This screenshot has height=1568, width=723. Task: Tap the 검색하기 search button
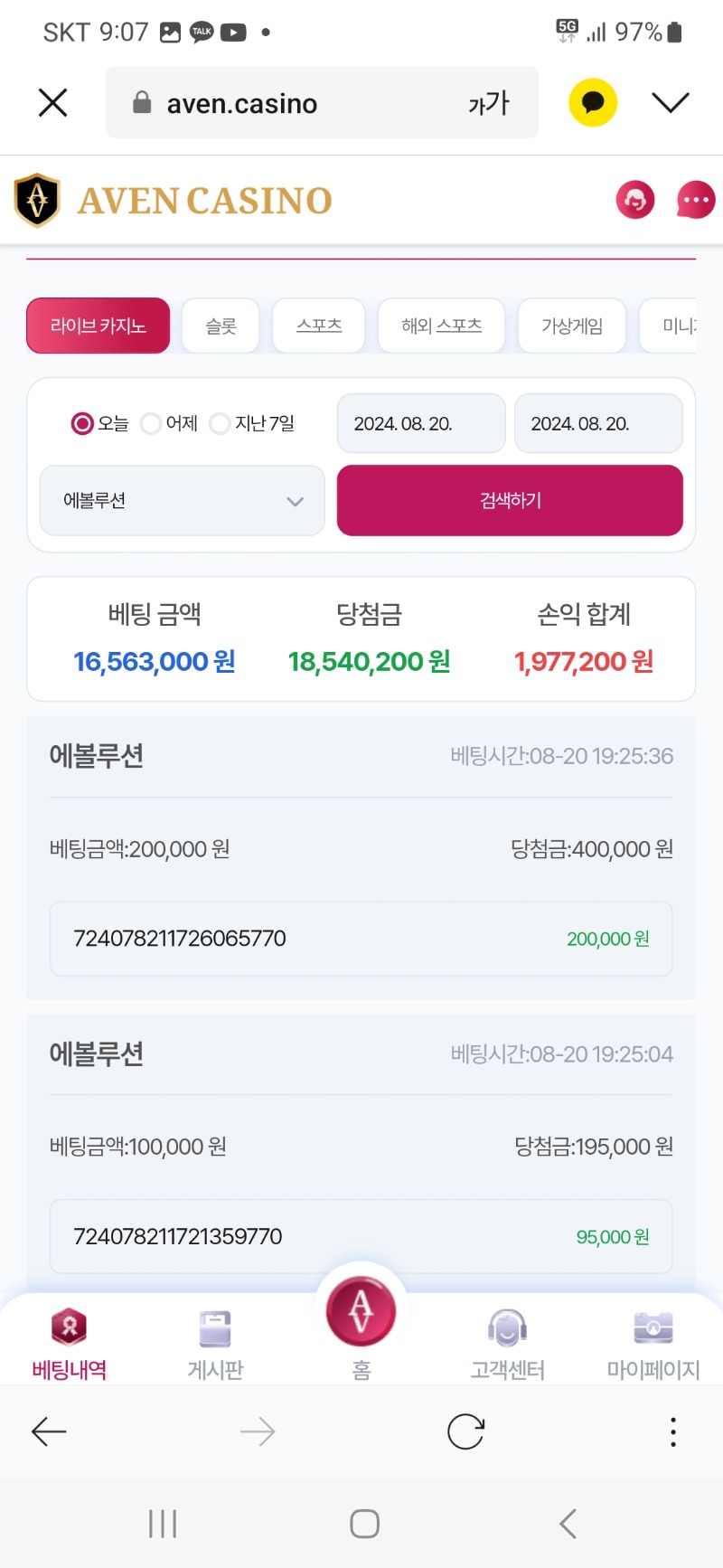[x=510, y=500]
